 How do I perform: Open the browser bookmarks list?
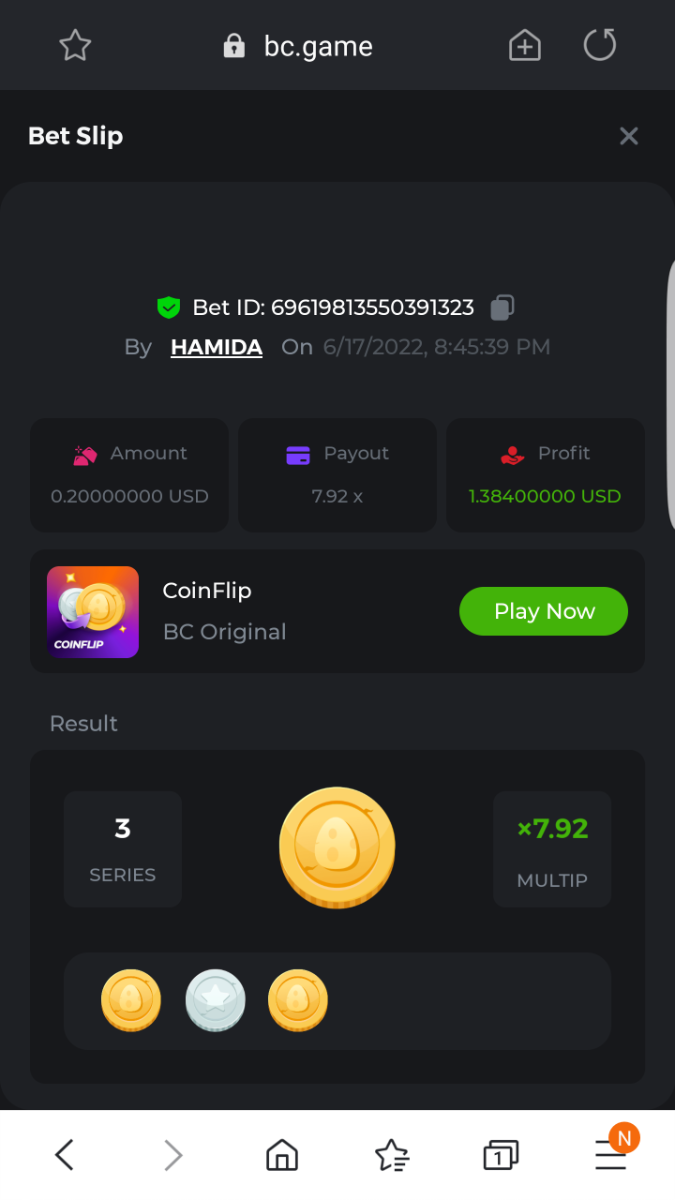[x=391, y=1155]
